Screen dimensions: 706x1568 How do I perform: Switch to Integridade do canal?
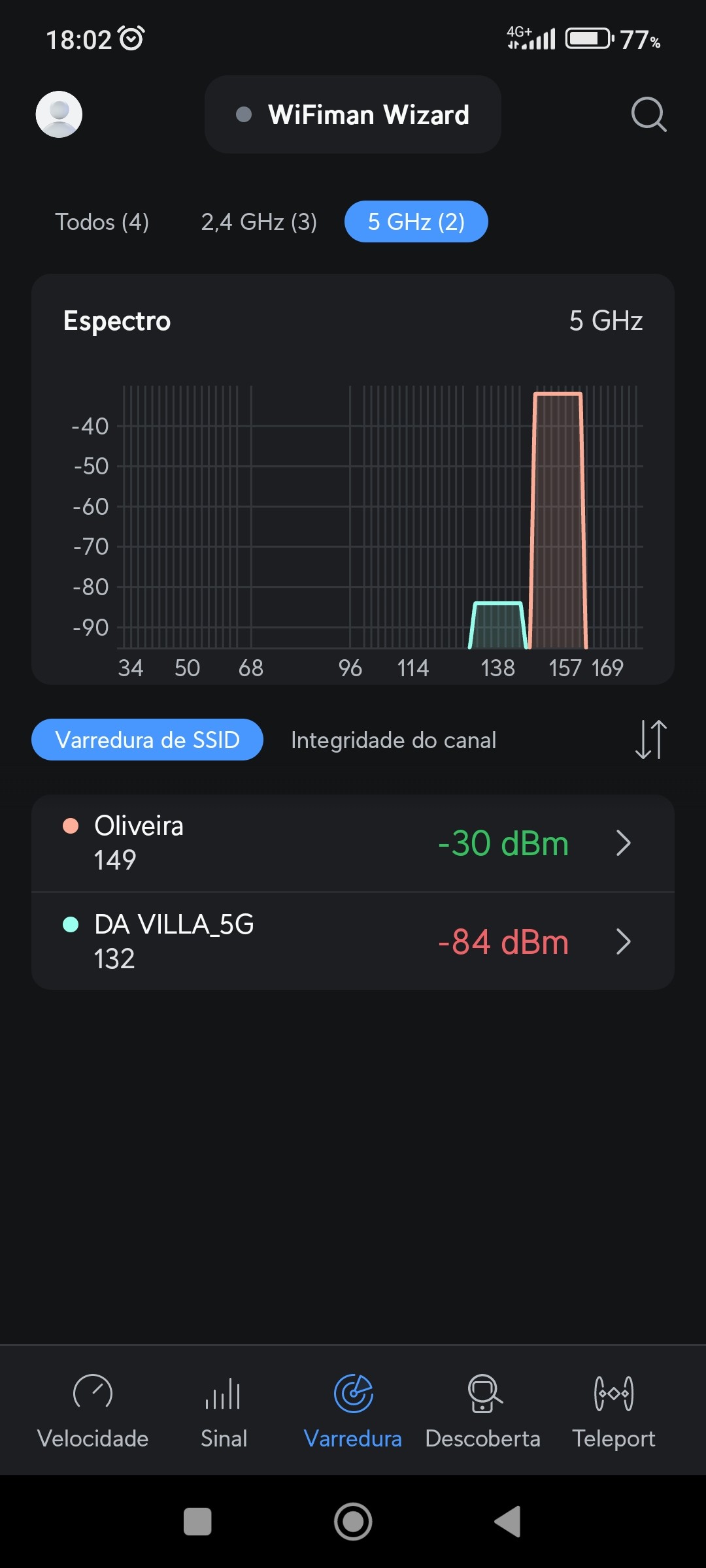(x=394, y=740)
